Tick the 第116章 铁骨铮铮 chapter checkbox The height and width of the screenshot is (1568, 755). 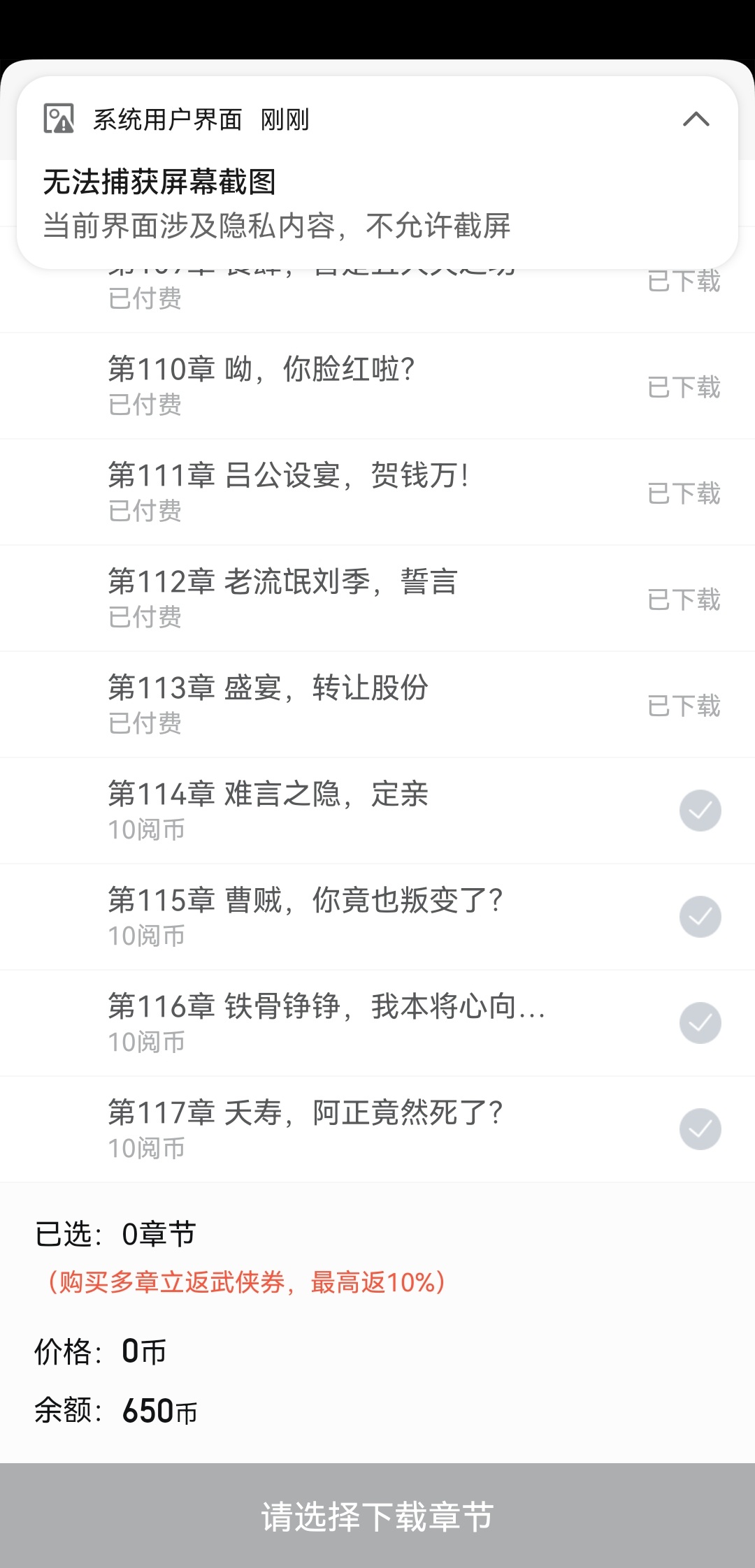pos(700,1023)
